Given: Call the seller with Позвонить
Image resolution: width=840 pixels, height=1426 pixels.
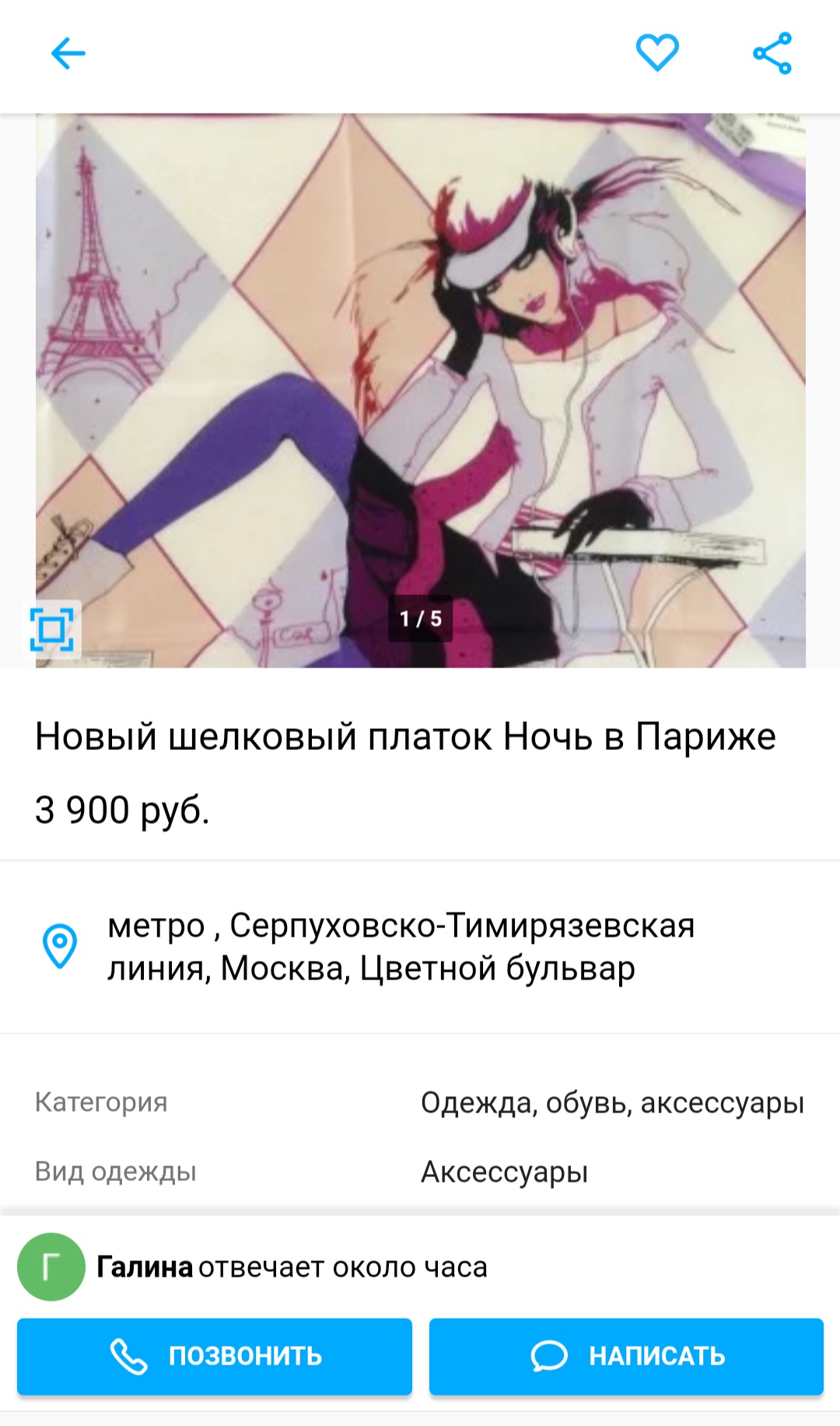Looking at the screenshot, I should (x=215, y=1356).
